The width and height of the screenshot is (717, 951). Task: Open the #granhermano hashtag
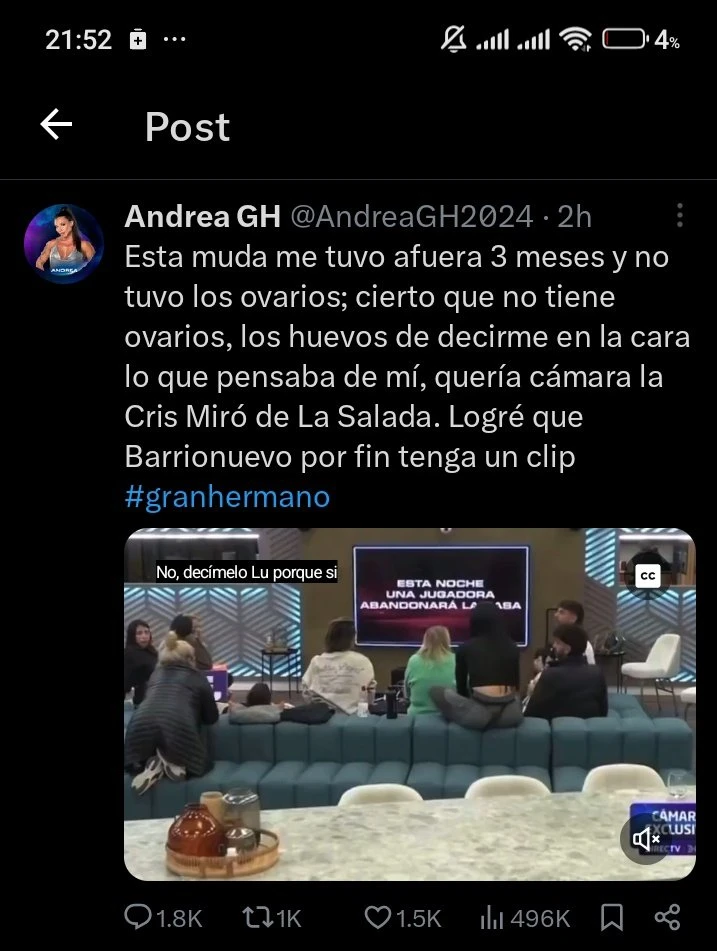227,496
